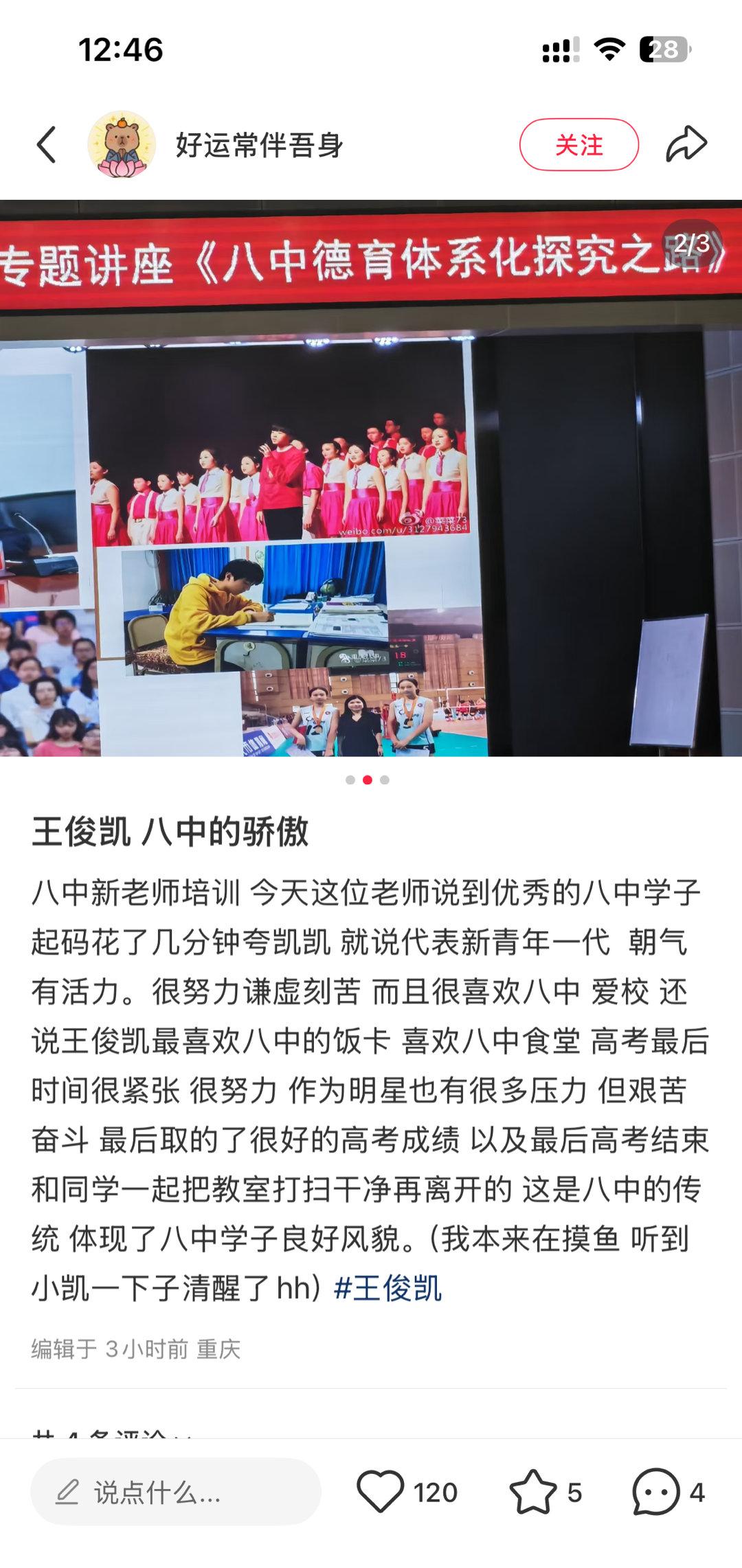Go back using the top-left arrow
The image size is (742, 1568).
[46, 145]
